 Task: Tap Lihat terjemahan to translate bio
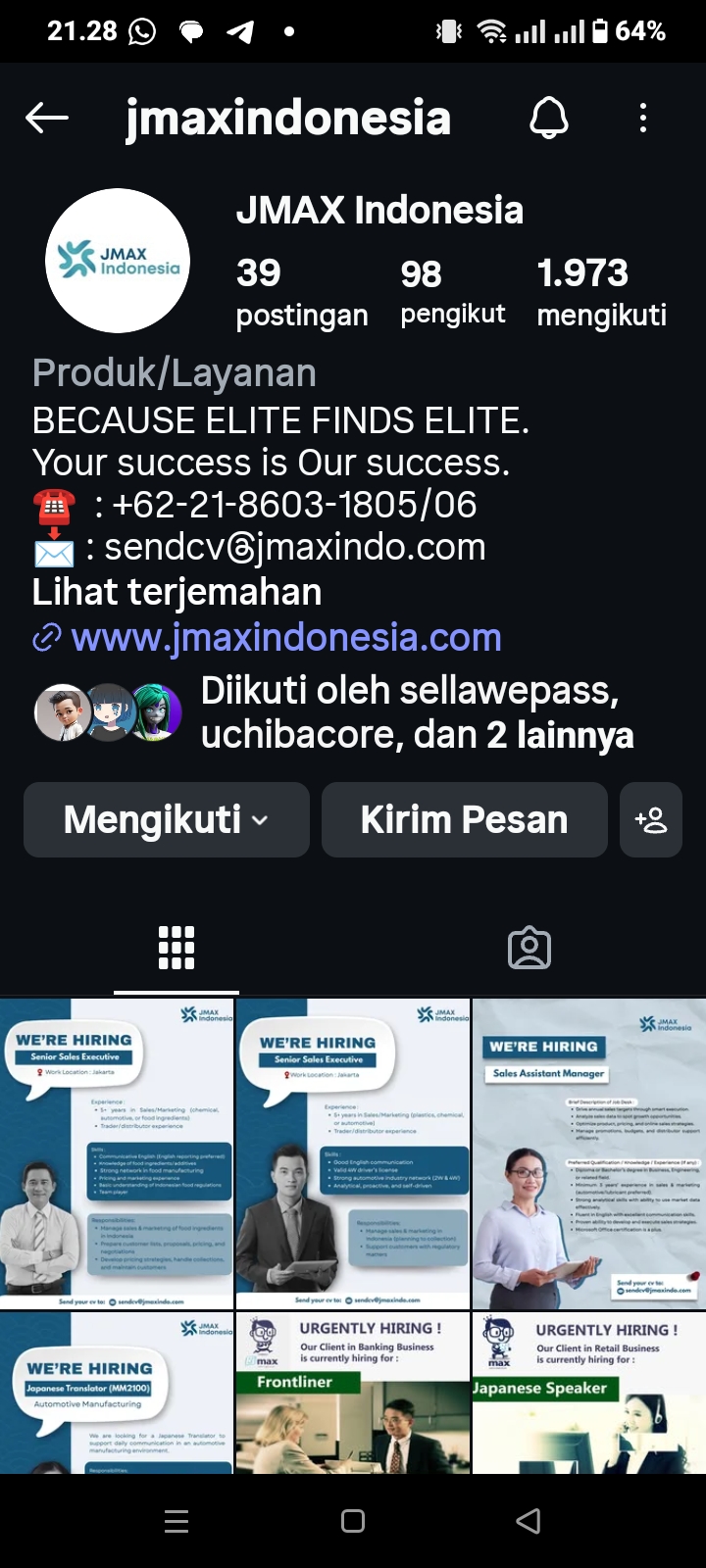176,592
